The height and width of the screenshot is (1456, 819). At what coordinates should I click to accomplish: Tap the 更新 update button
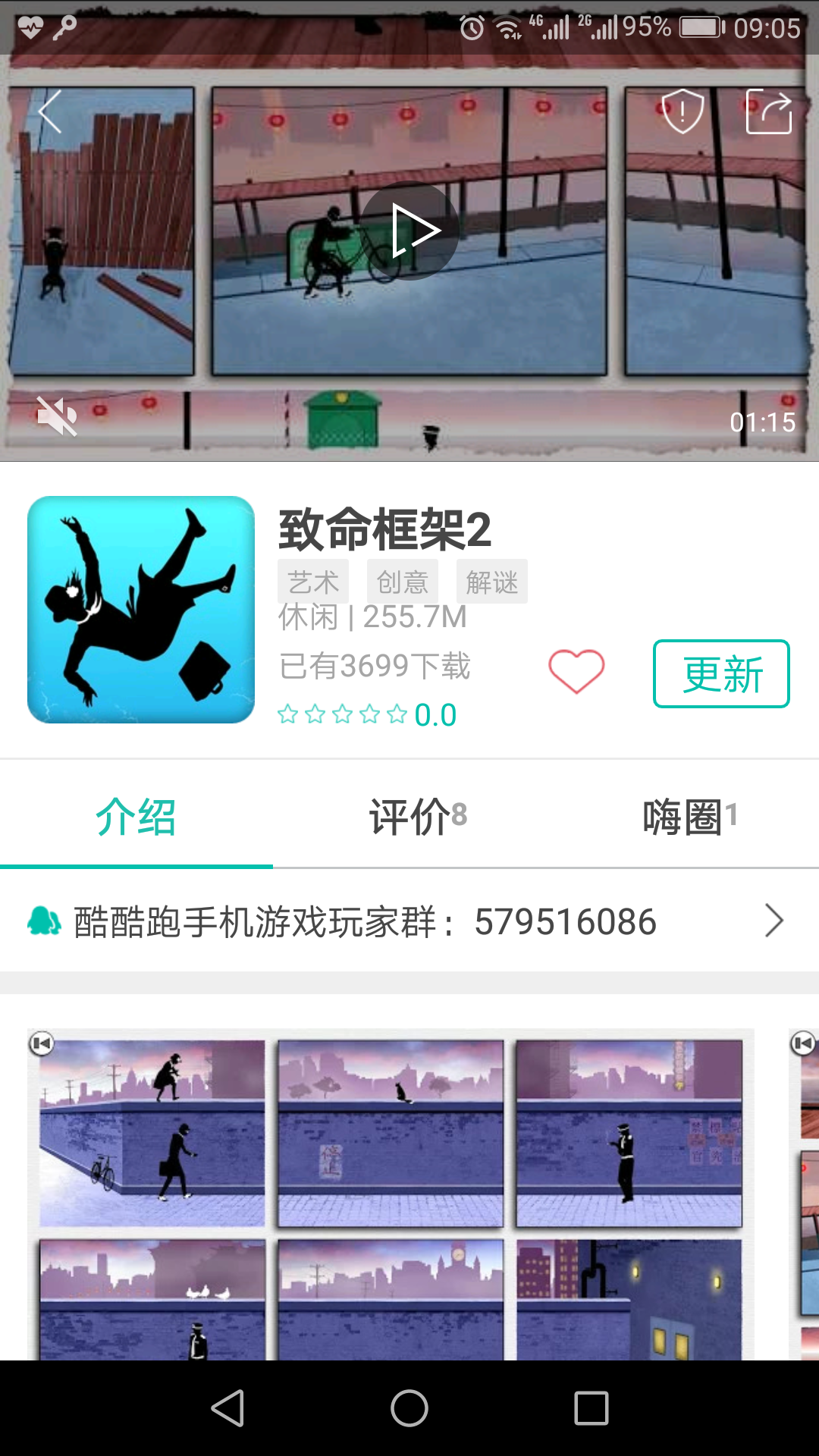coord(721,674)
